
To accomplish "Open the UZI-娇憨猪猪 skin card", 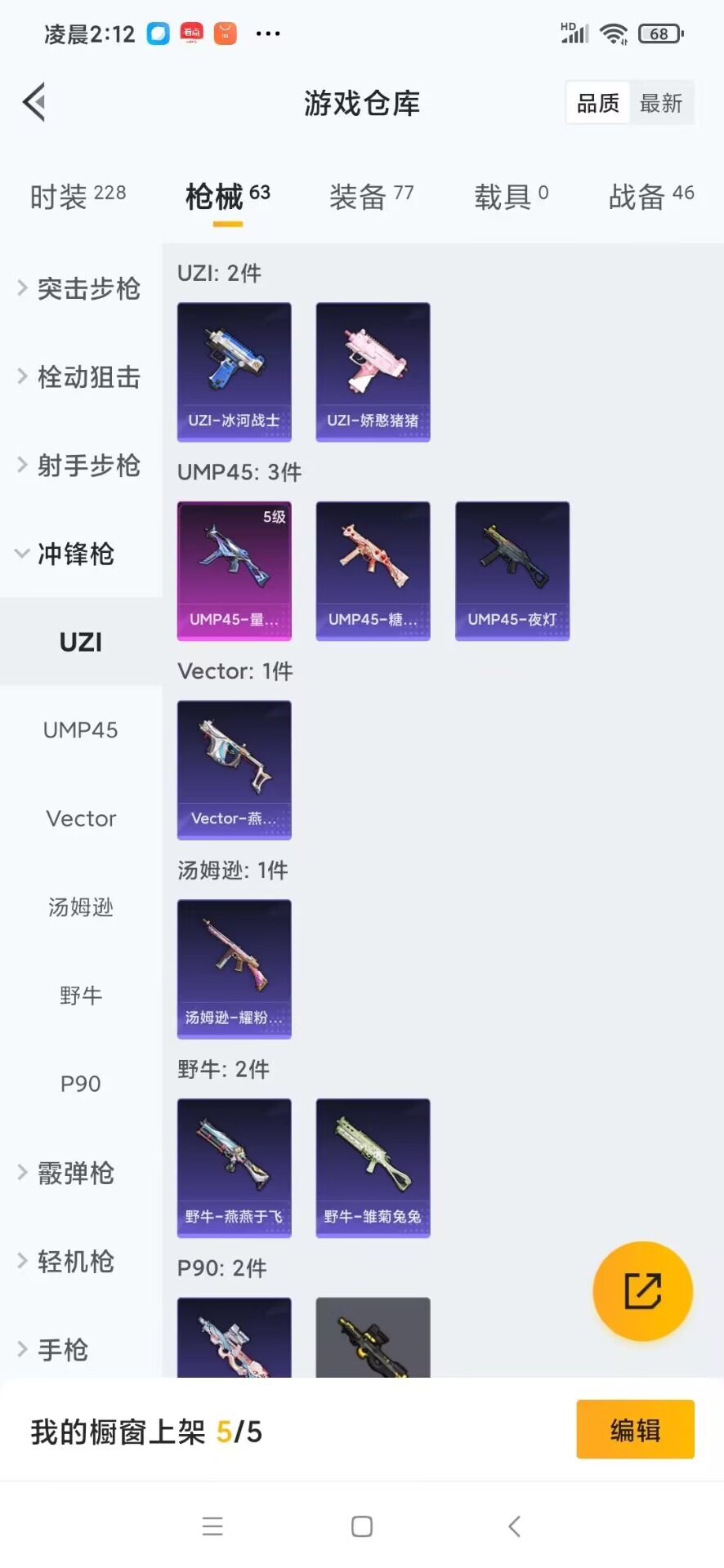I will tap(373, 372).
